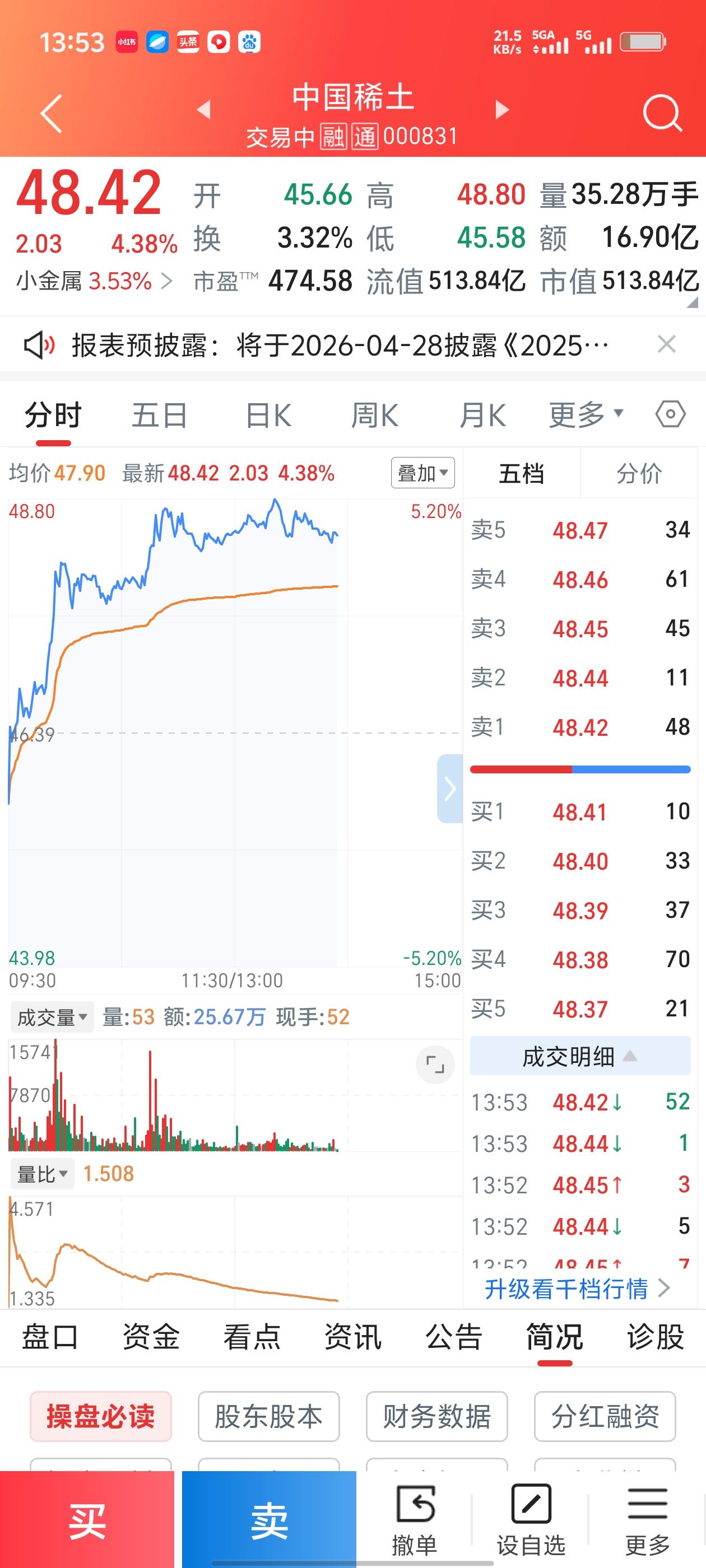Switch to the 分价 panel tab
Viewport: 706px width, 1568px height.
pyautogui.click(x=638, y=474)
